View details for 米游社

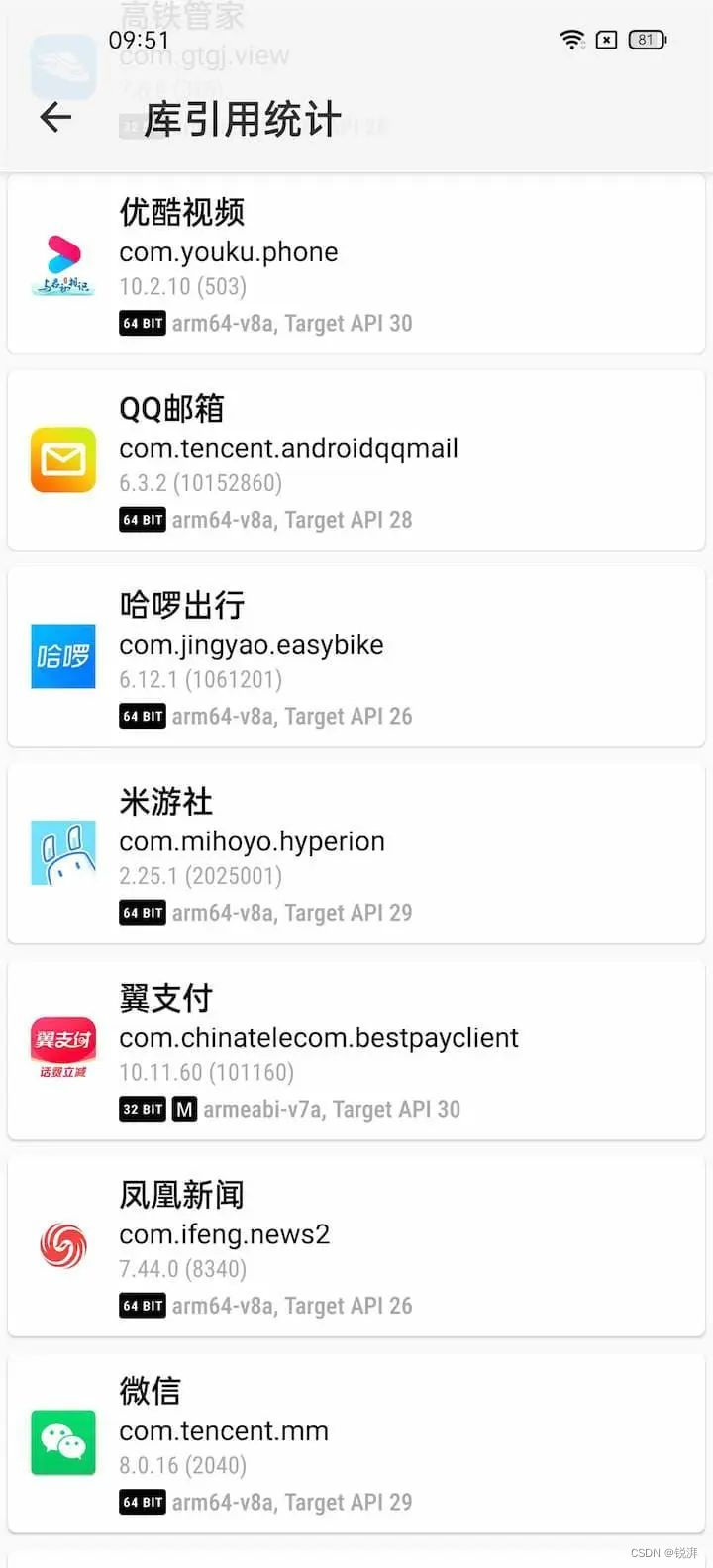coord(356,853)
